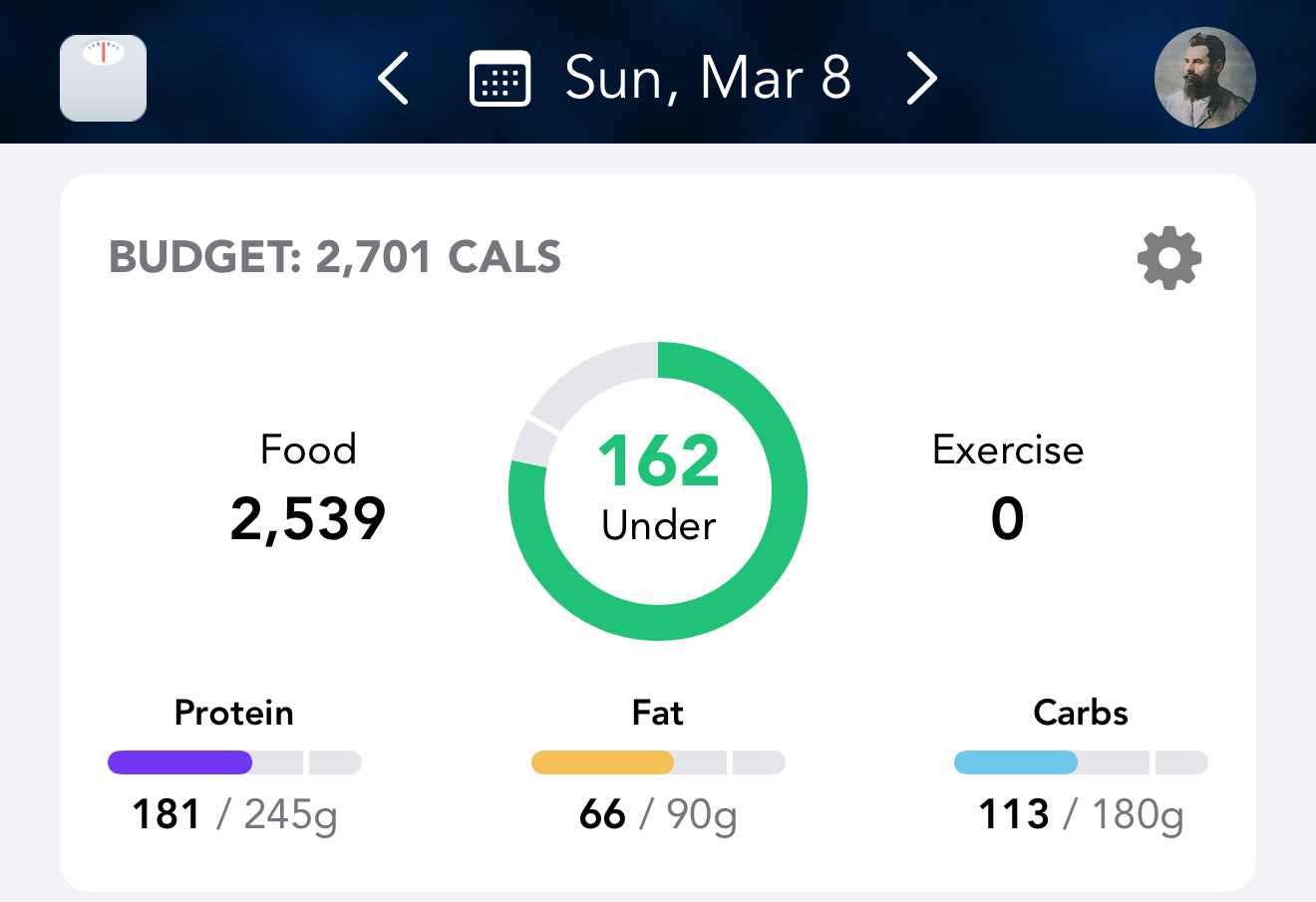The image size is (1316, 902).
Task: Open budget settings gear
Action: coord(1169,258)
